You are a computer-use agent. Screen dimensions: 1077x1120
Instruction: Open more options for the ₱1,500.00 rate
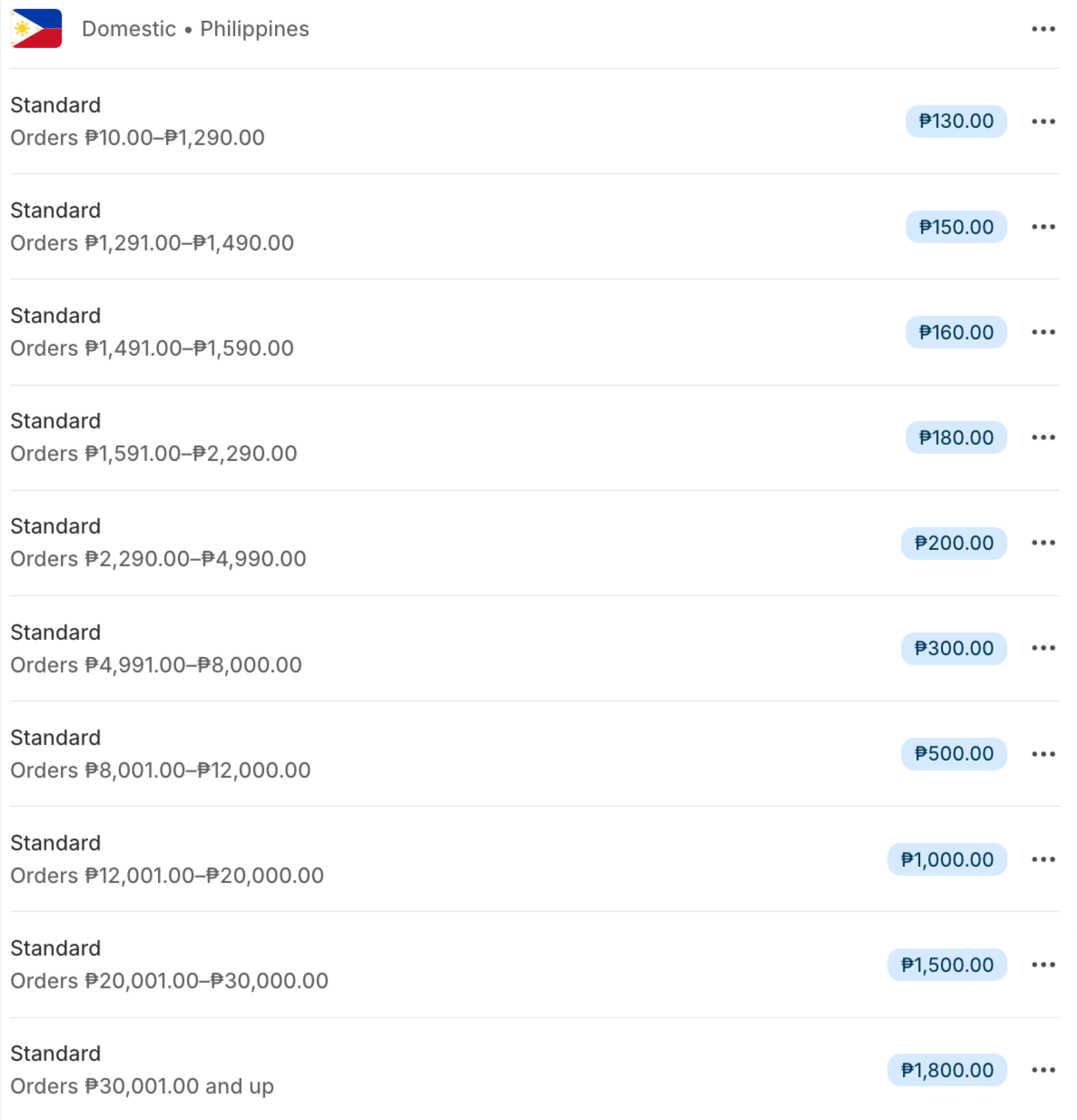[x=1043, y=965]
